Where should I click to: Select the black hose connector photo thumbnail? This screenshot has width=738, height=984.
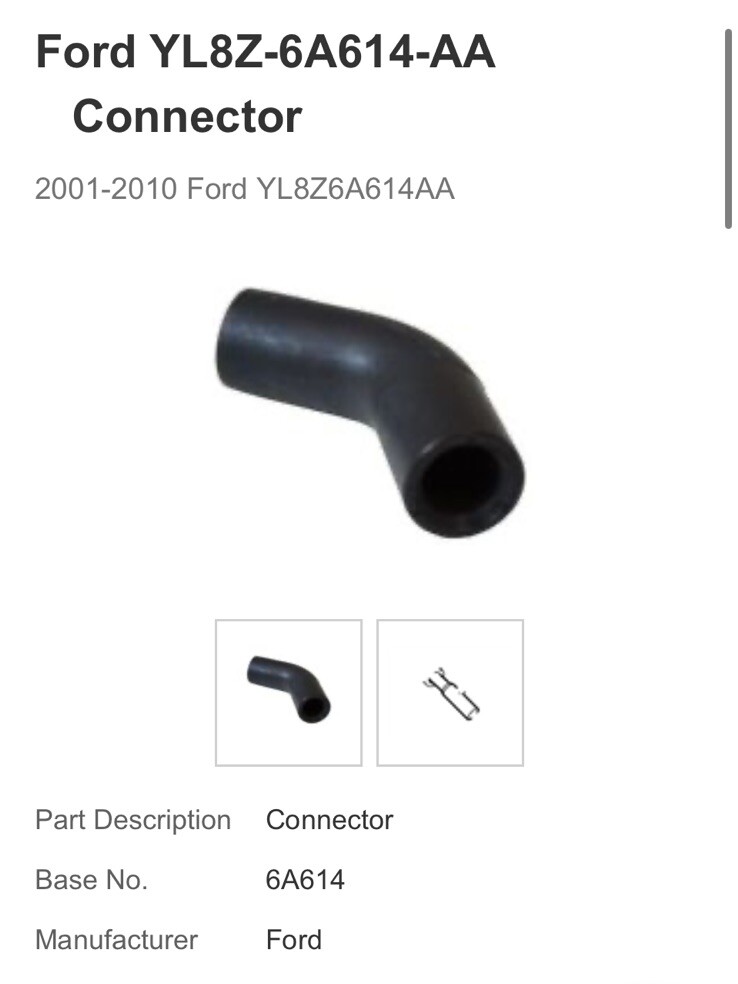pyautogui.click(x=288, y=692)
